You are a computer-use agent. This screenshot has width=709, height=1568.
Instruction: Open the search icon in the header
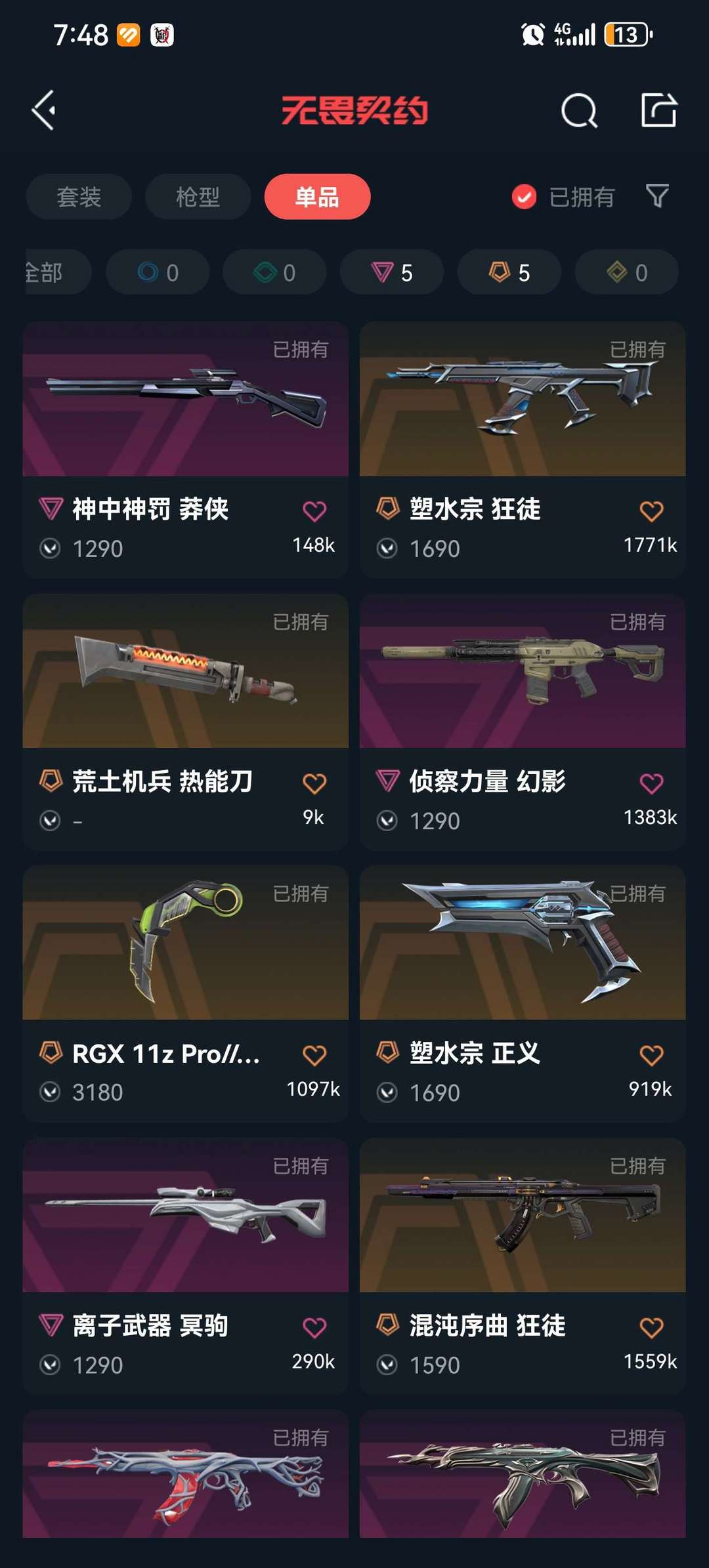tap(579, 110)
